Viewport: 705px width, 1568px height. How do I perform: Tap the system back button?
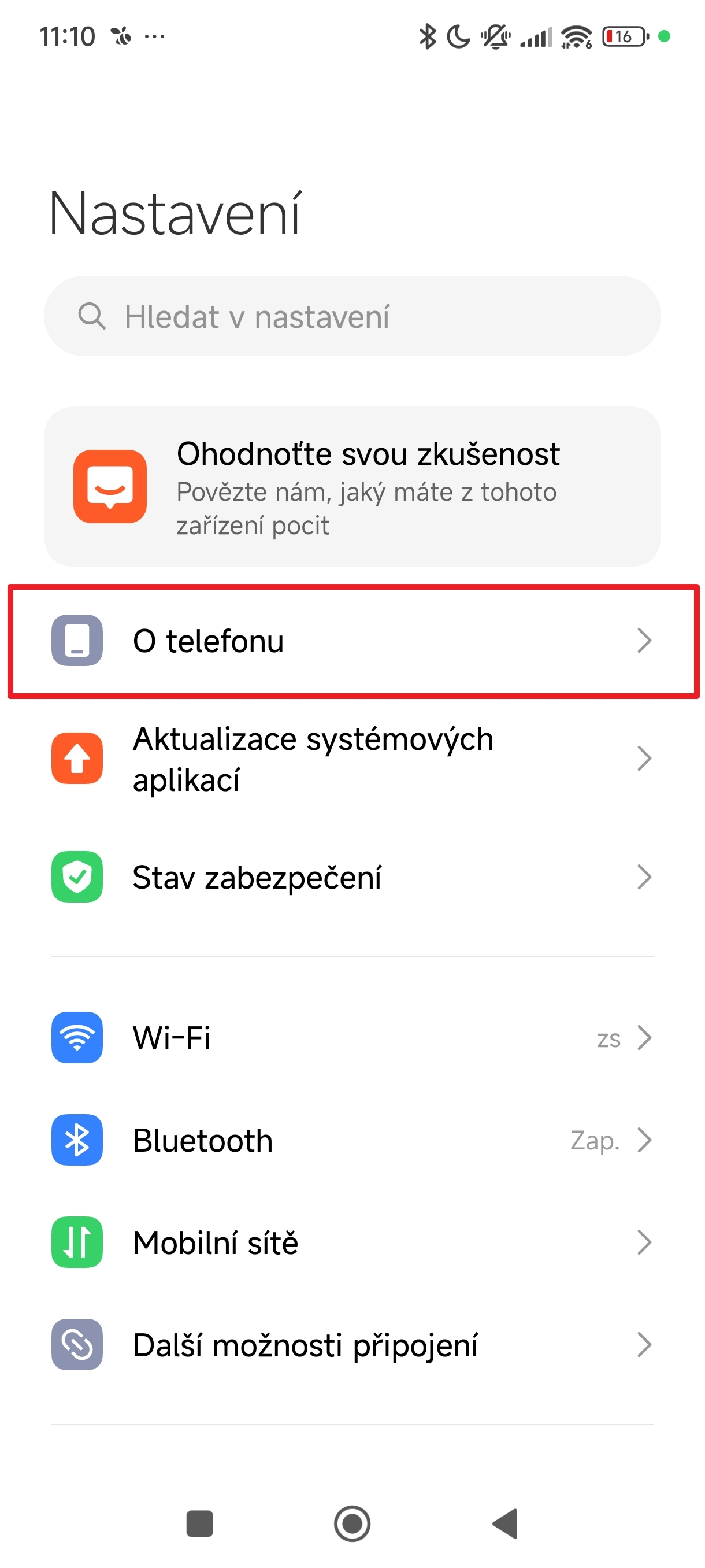tap(505, 1523)
